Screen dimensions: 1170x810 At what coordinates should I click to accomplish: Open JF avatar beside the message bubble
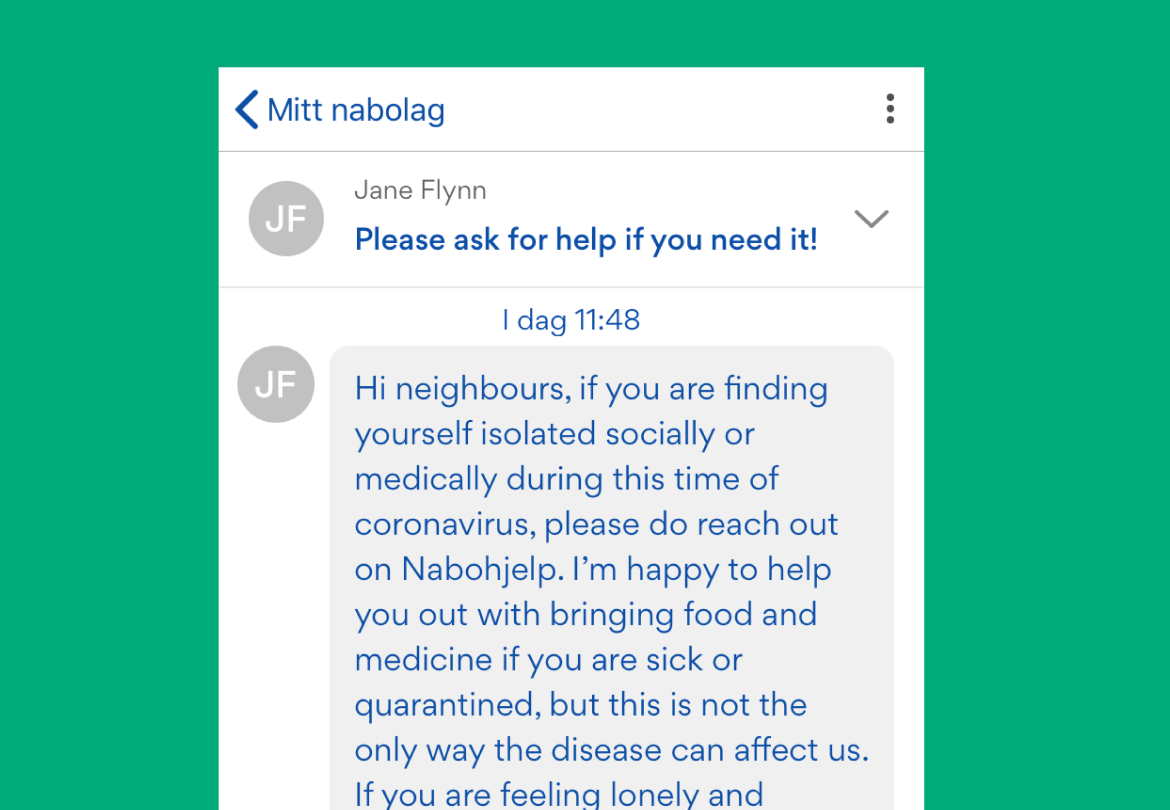pyautogui.click(x=276, y=384)
